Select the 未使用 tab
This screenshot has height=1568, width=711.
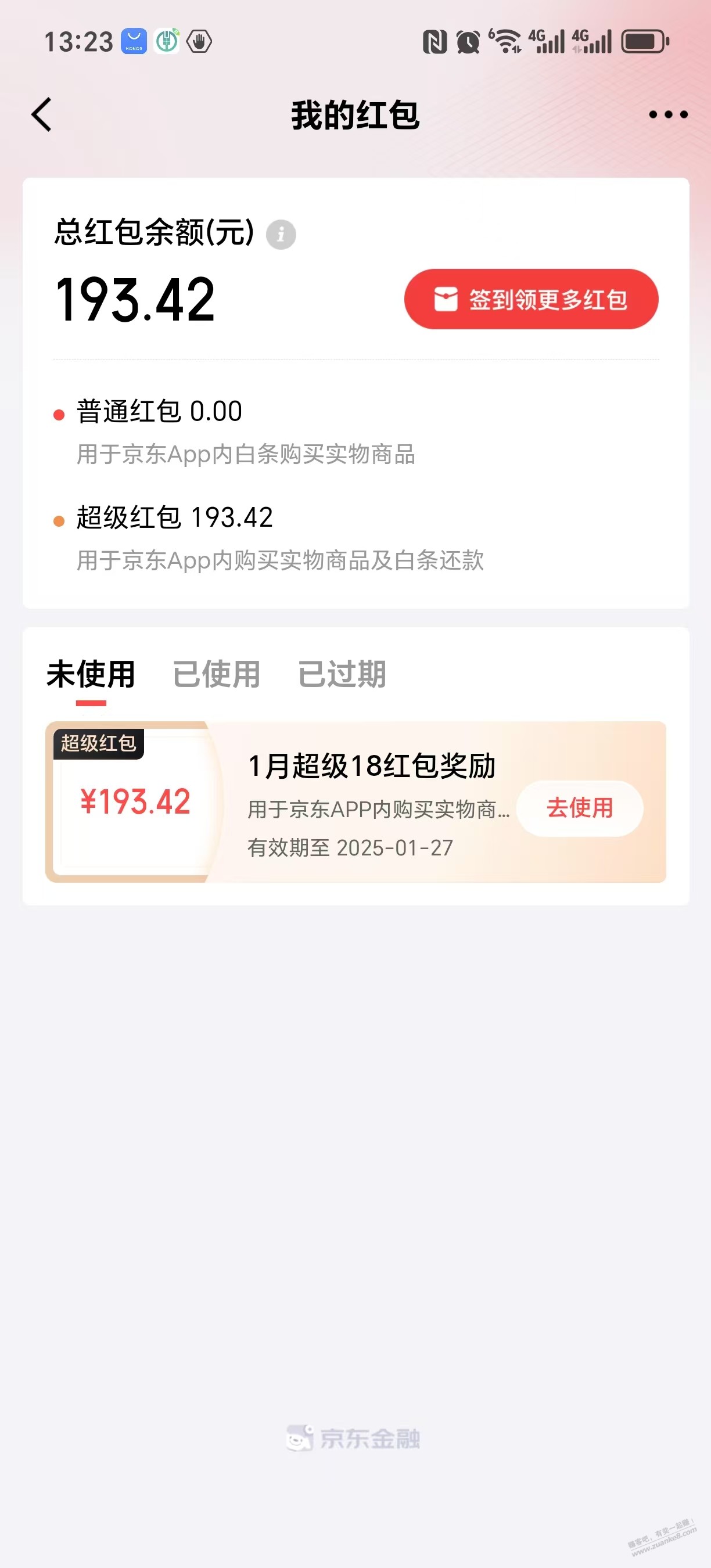91,674
